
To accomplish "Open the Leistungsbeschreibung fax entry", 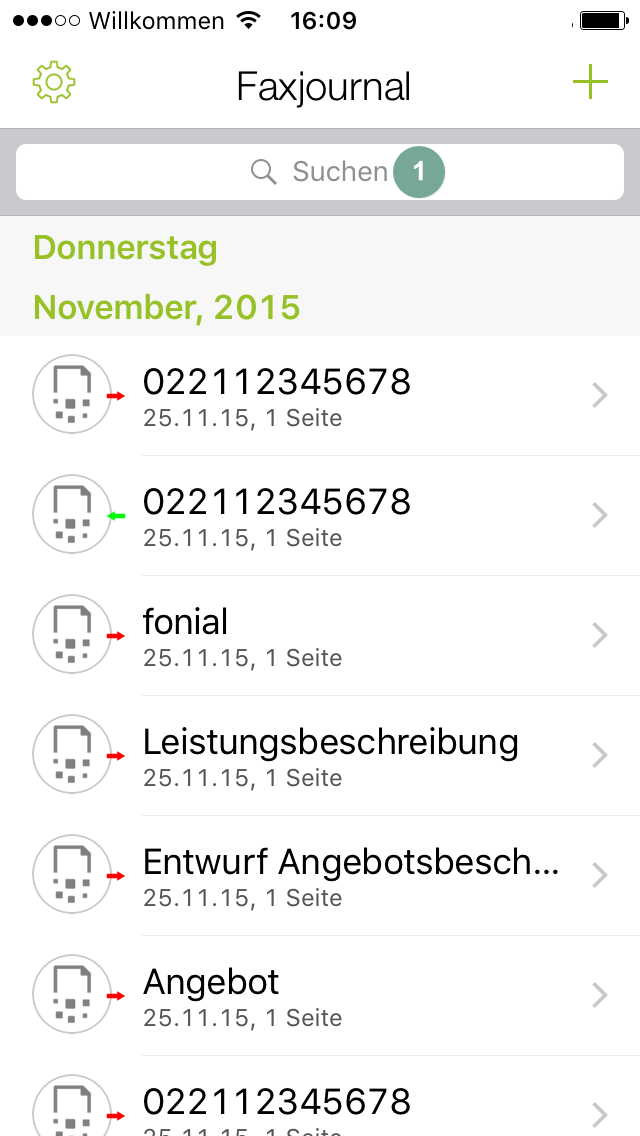I will click(320, 756).
